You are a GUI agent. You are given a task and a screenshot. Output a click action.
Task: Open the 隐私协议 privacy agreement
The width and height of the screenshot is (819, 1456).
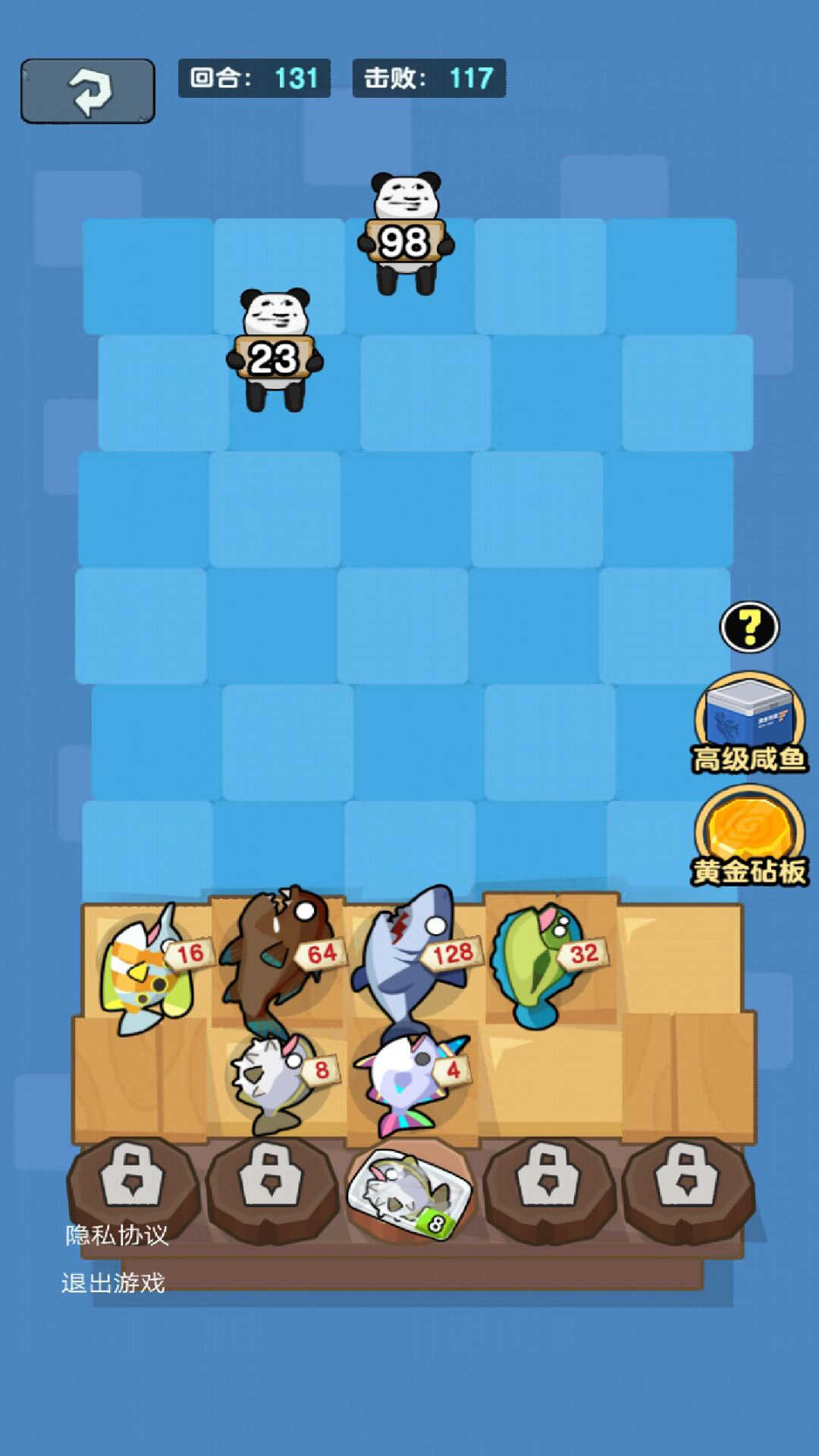point(117,1235)
